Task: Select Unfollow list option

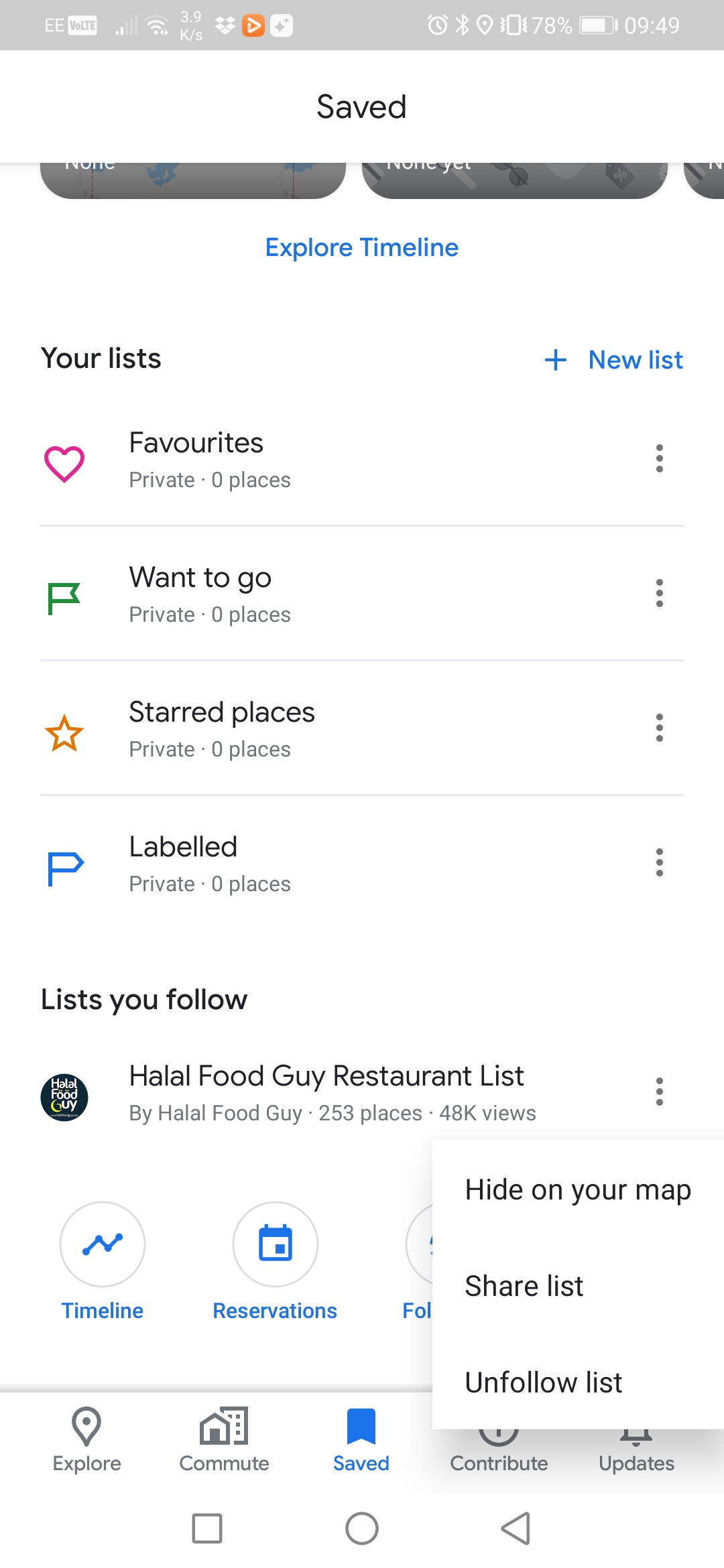Action: click(x=543, y=1382)
